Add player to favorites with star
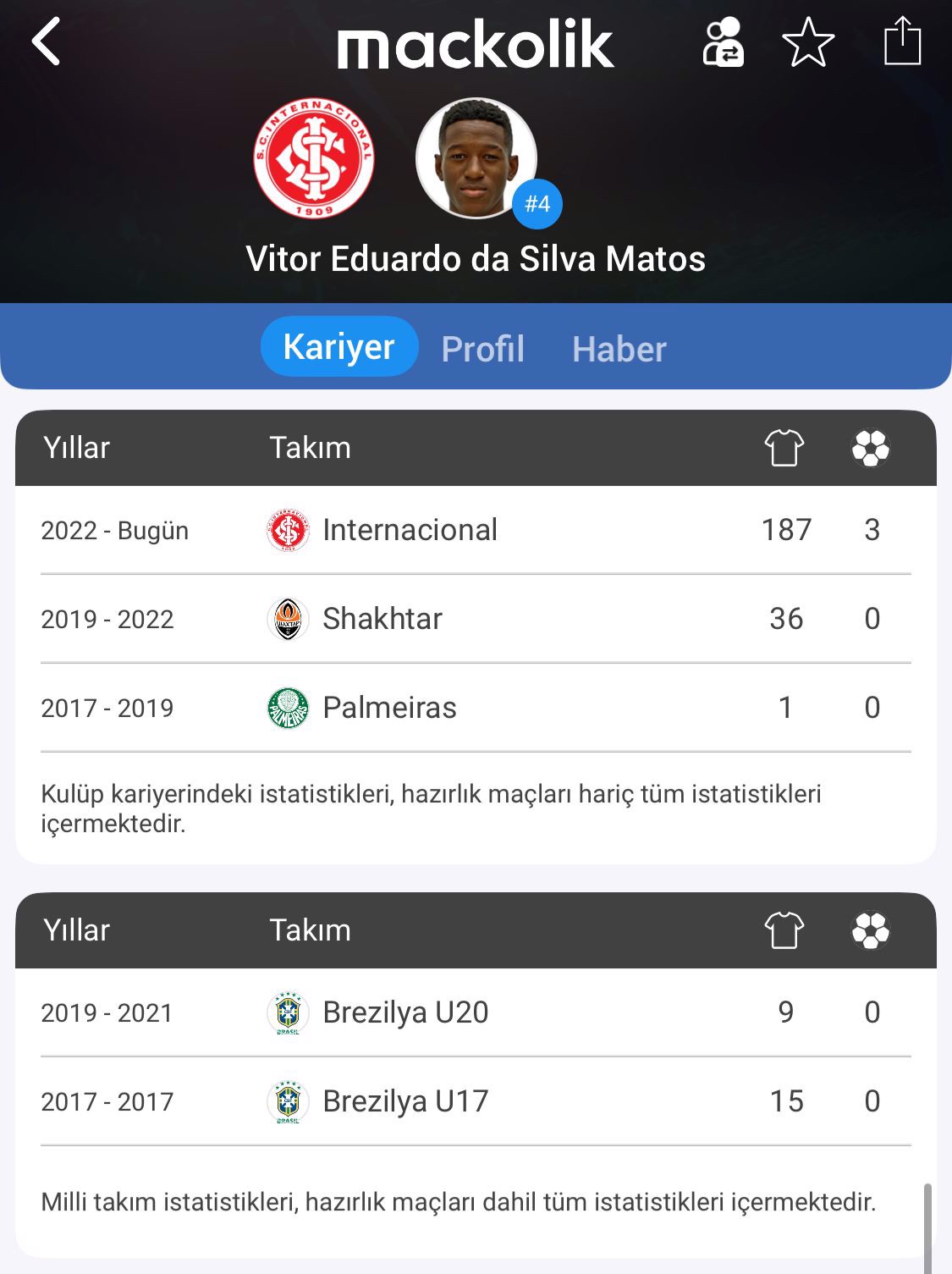 pyautogui.click(x=808, y=42)
